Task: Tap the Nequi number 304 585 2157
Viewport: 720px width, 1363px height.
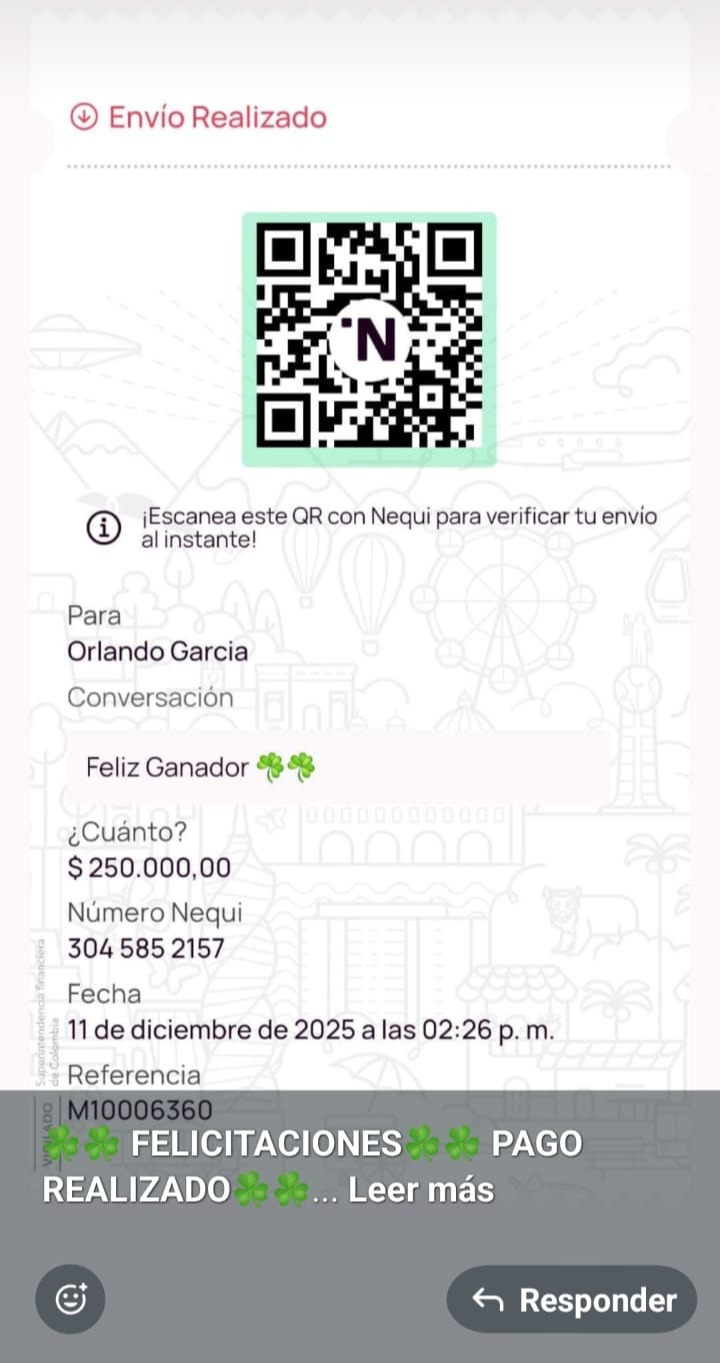Action: pyautogui.click(x=146, y=948)
